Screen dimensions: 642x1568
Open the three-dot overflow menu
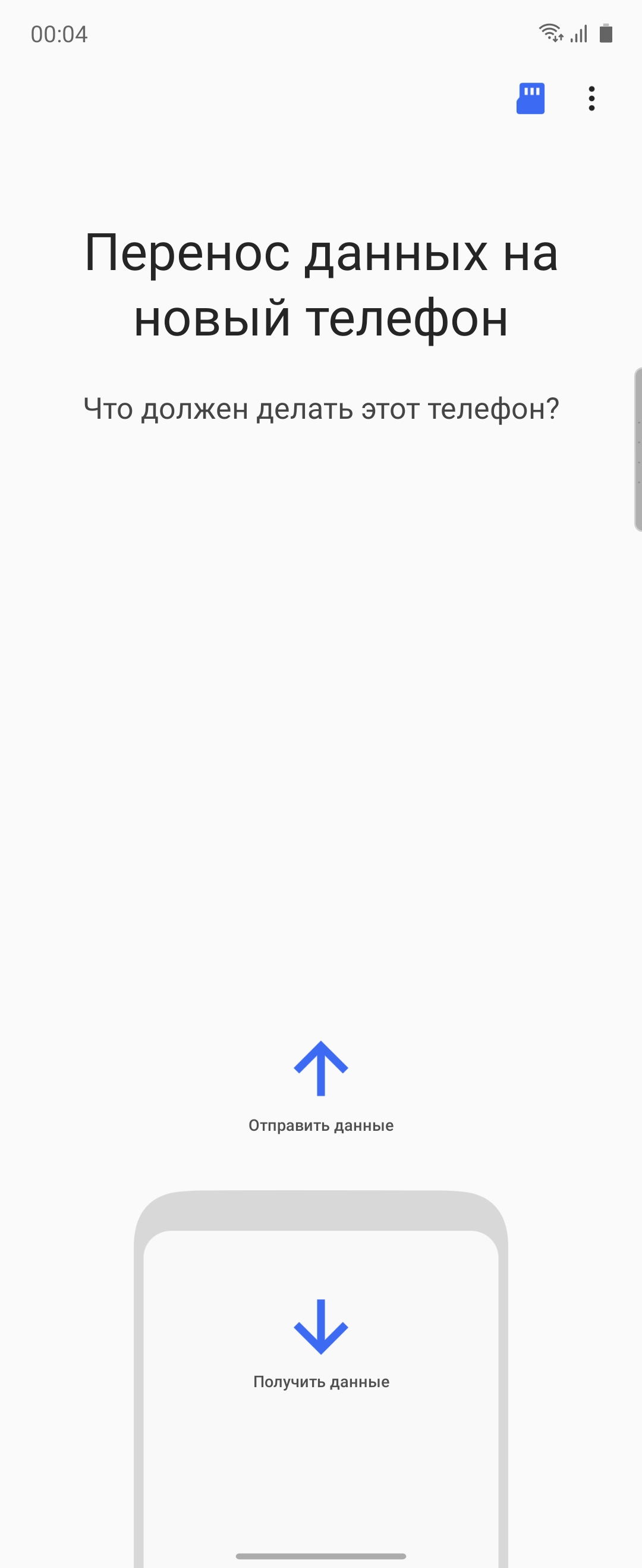(591, 99)
